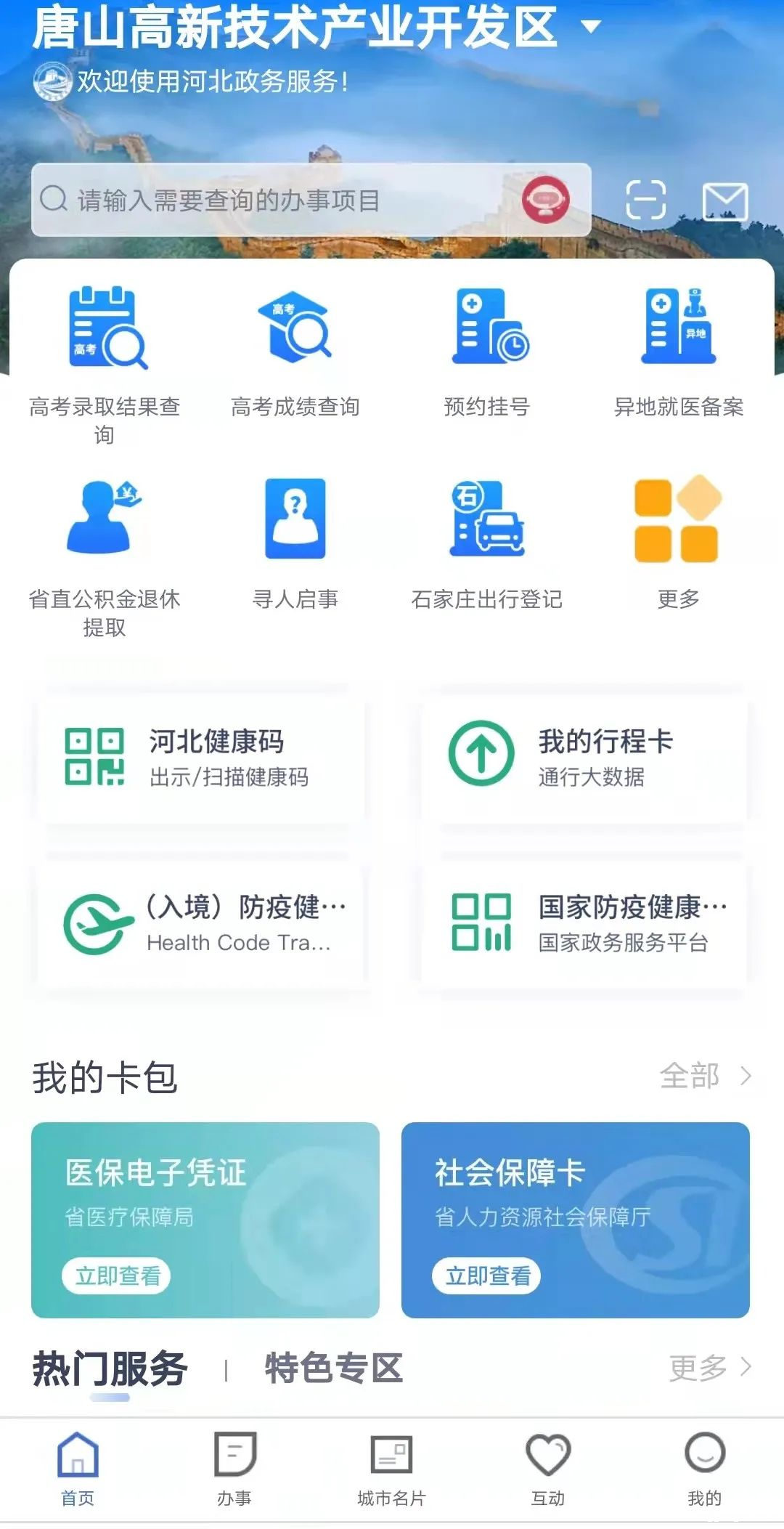The width and height of the screenshot is (784, 1529).
Task: Open the 河北健康码 card
Action: point(201,758)
